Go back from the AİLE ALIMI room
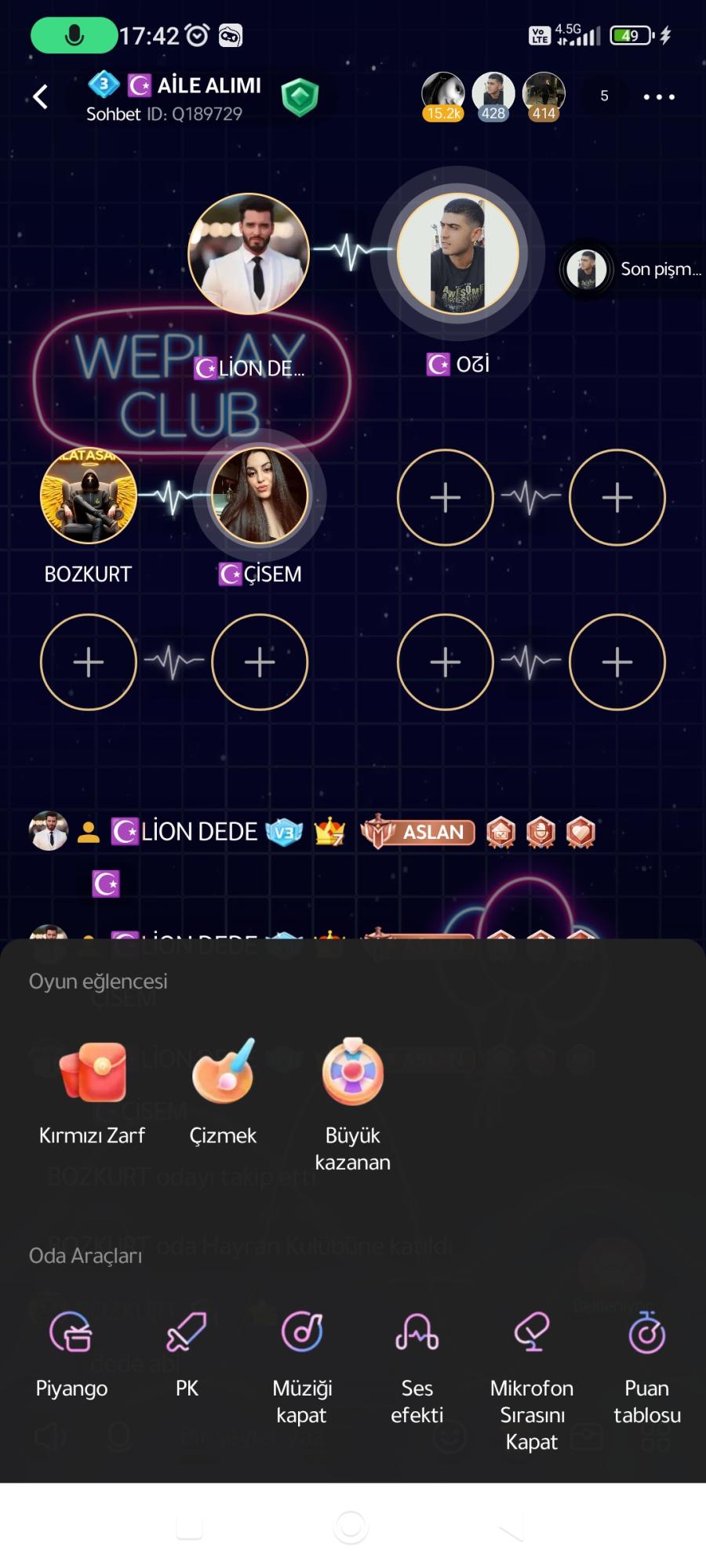Screen dimensions: 706x1568 tap(41, 97)
